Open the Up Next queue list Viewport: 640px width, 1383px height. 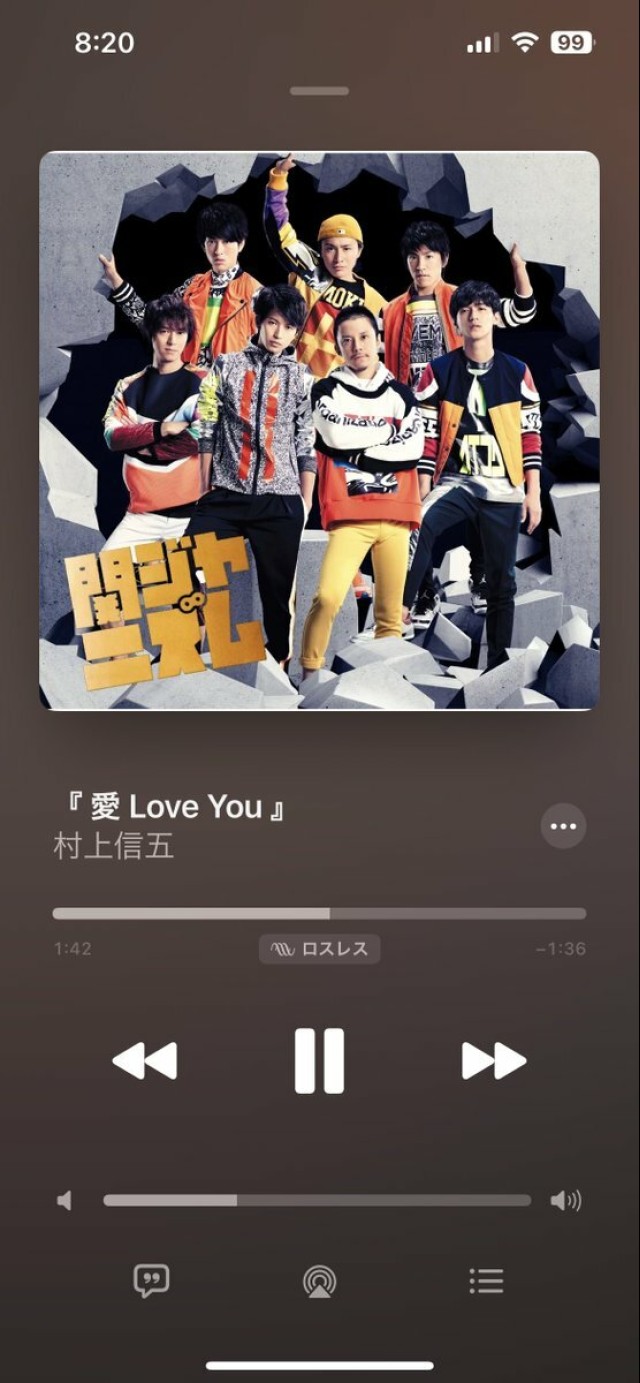[x=486, y=1281]
